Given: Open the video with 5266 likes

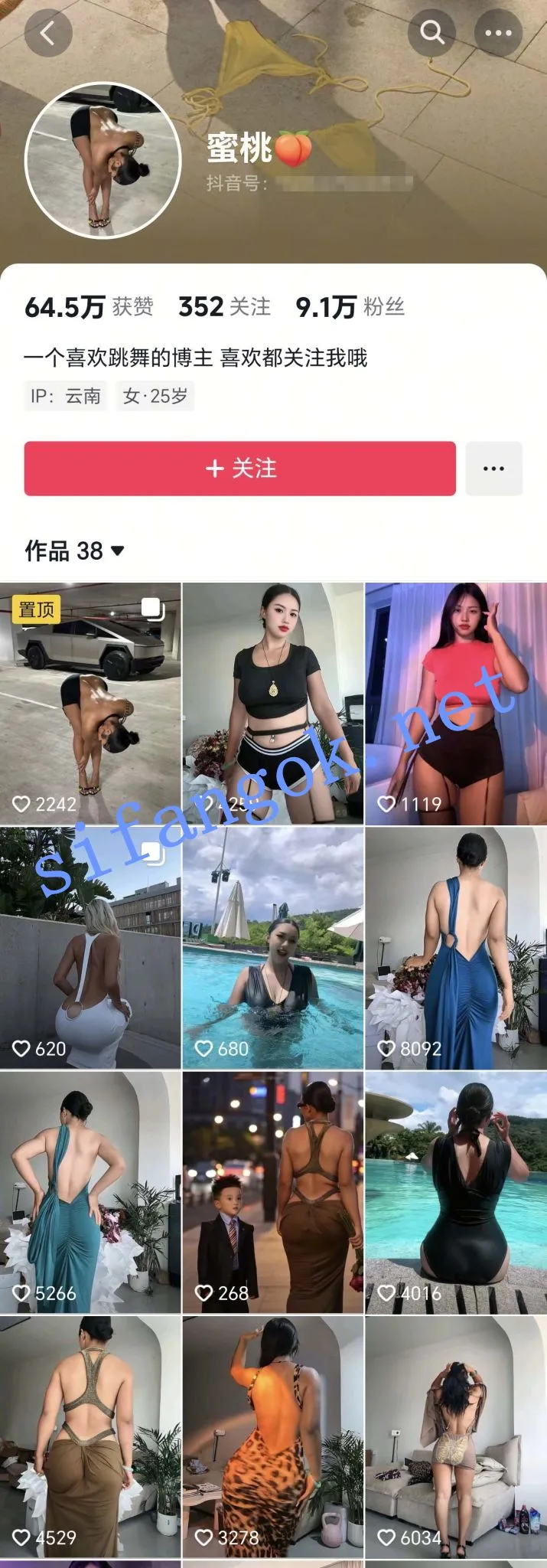Looking at the screenshot, I should point(90,1192).
